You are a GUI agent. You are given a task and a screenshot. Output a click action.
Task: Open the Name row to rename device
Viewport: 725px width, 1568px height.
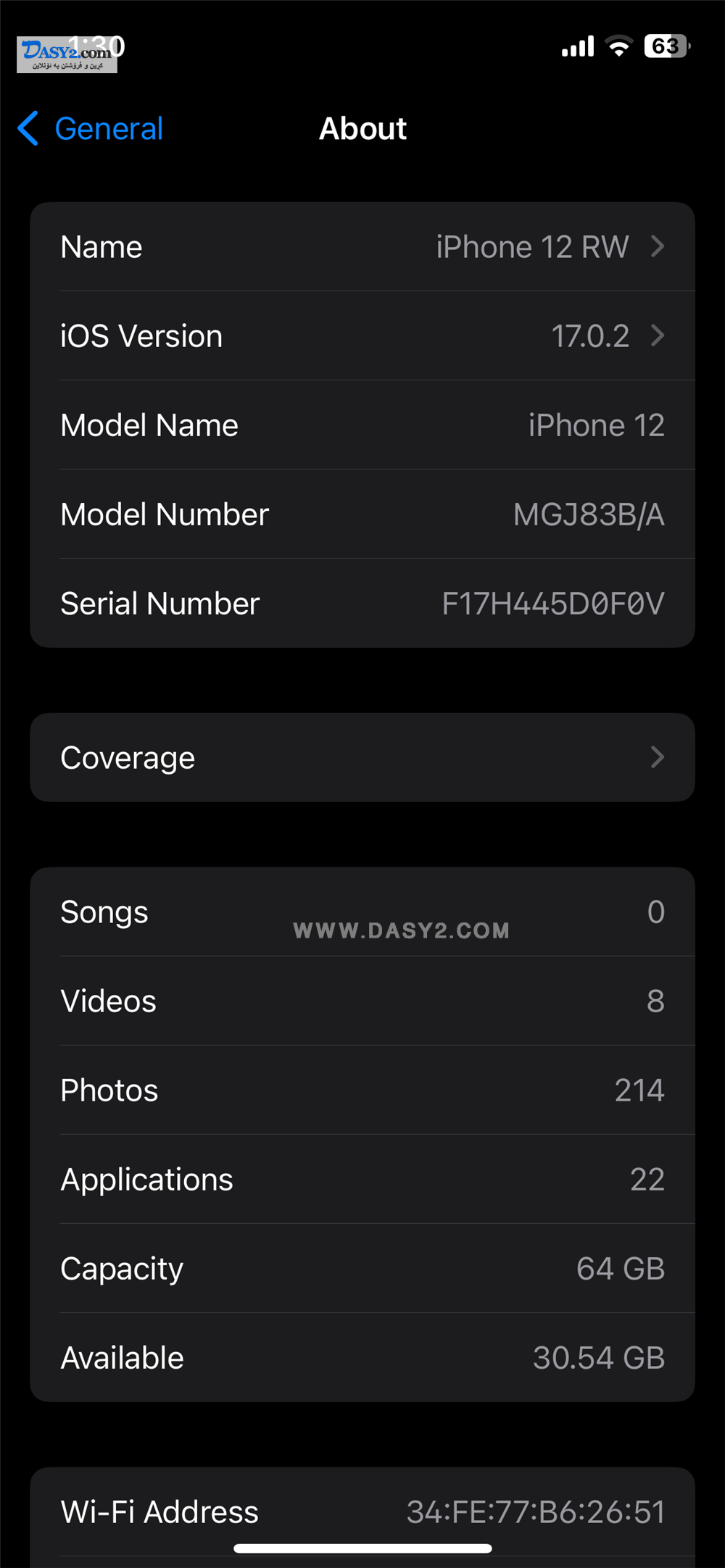(362, 247)
